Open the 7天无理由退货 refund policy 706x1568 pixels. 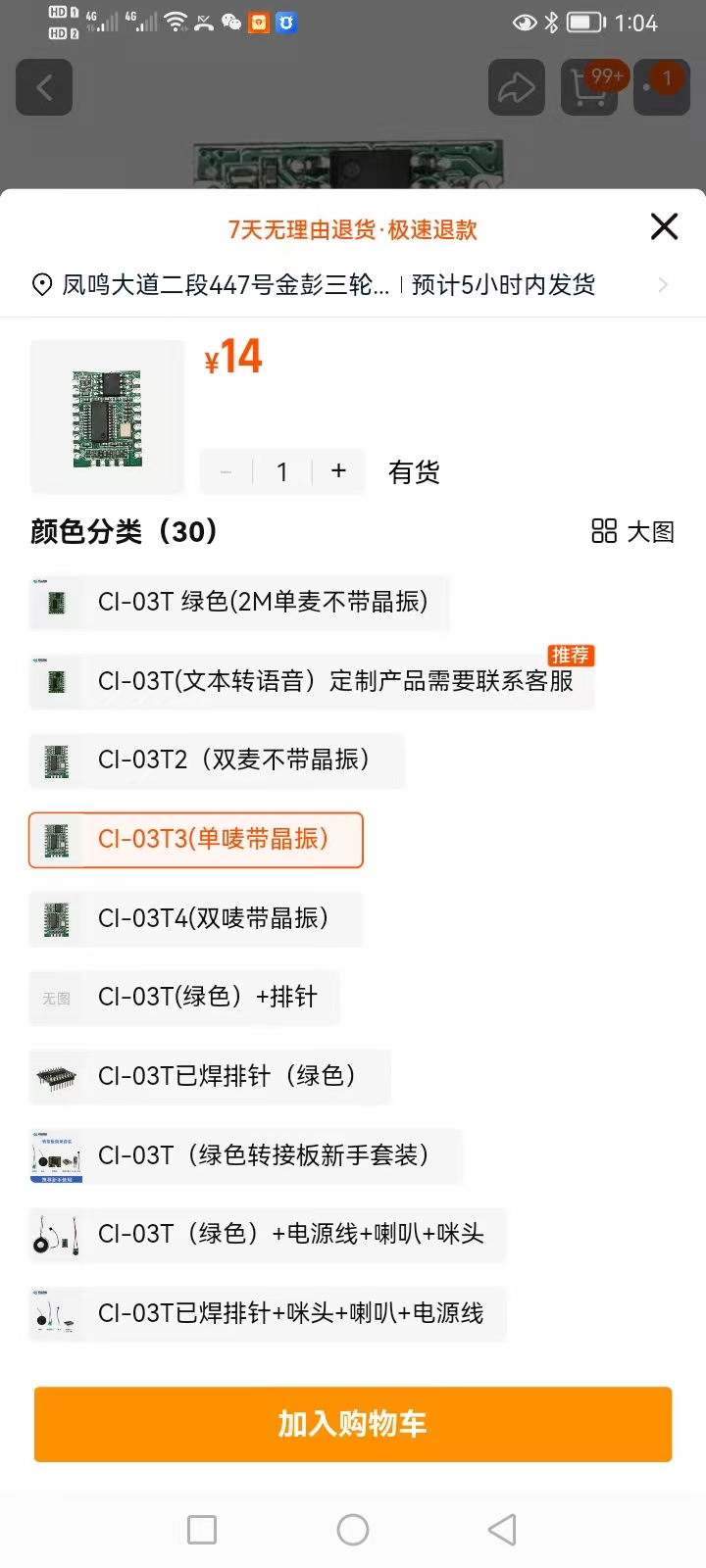(x=352, y=229)
